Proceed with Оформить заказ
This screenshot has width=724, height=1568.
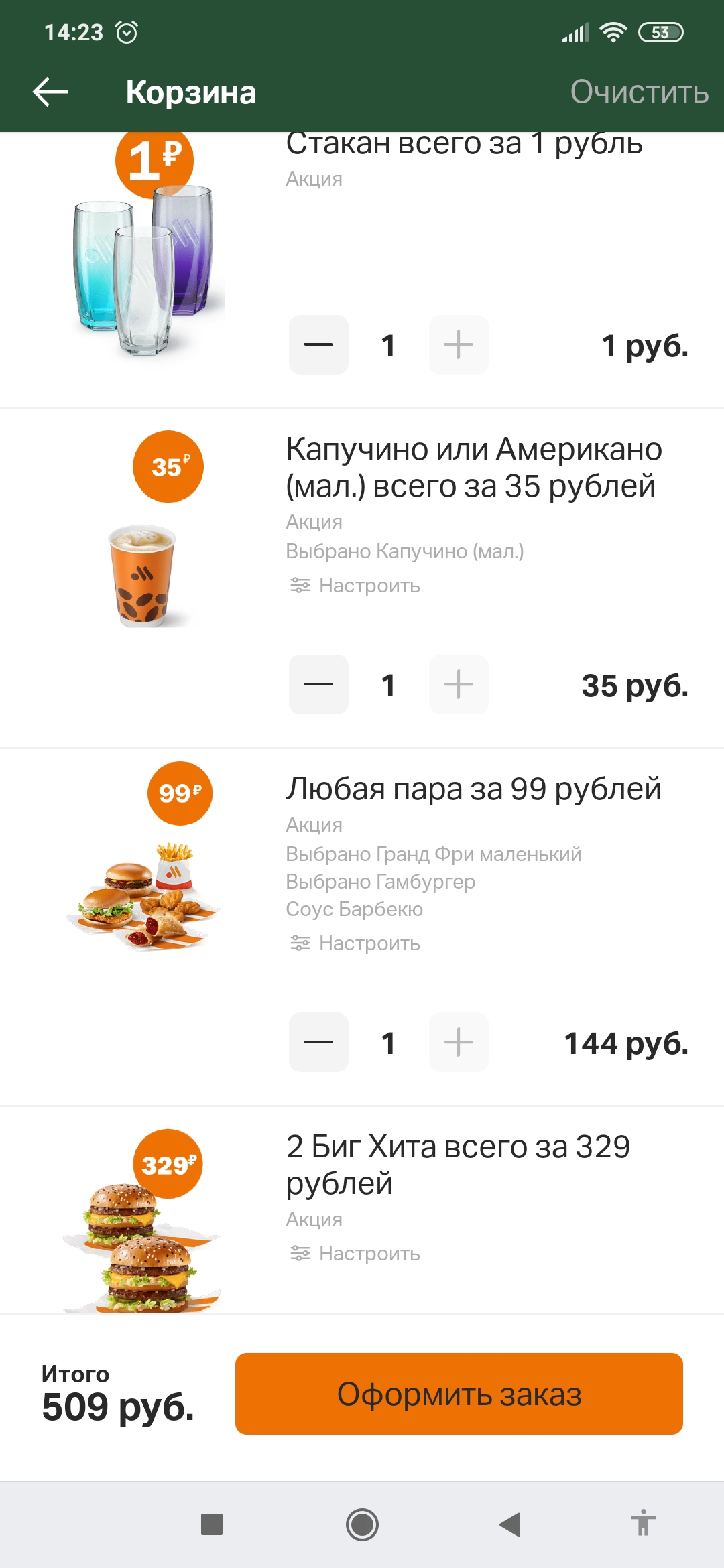(459, 1394)
